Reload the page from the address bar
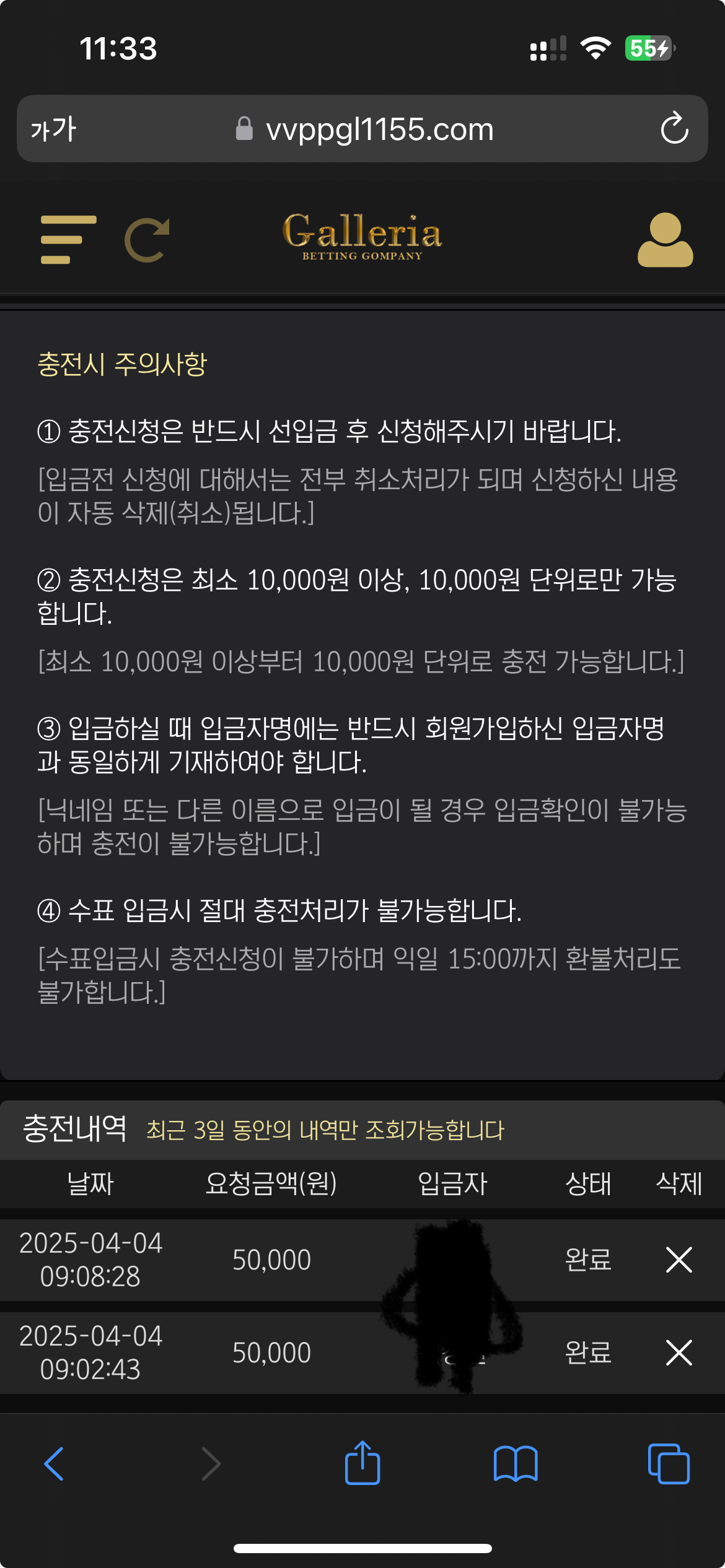The image size is (725, 1568). (674, 128)
